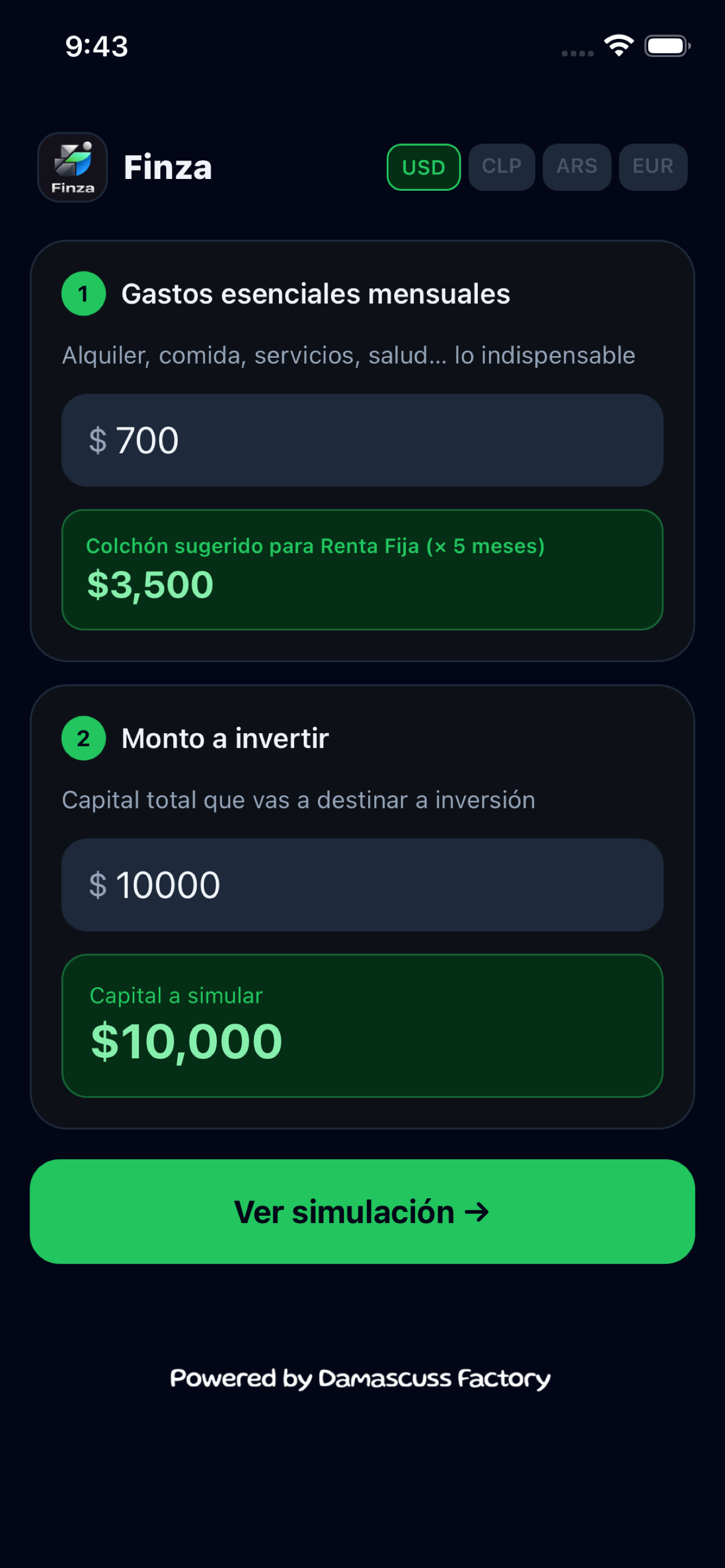Select the Colchón sugerido para Renta Fija card
Viewport: 725px width, 1568px height.
click(361, 567)
